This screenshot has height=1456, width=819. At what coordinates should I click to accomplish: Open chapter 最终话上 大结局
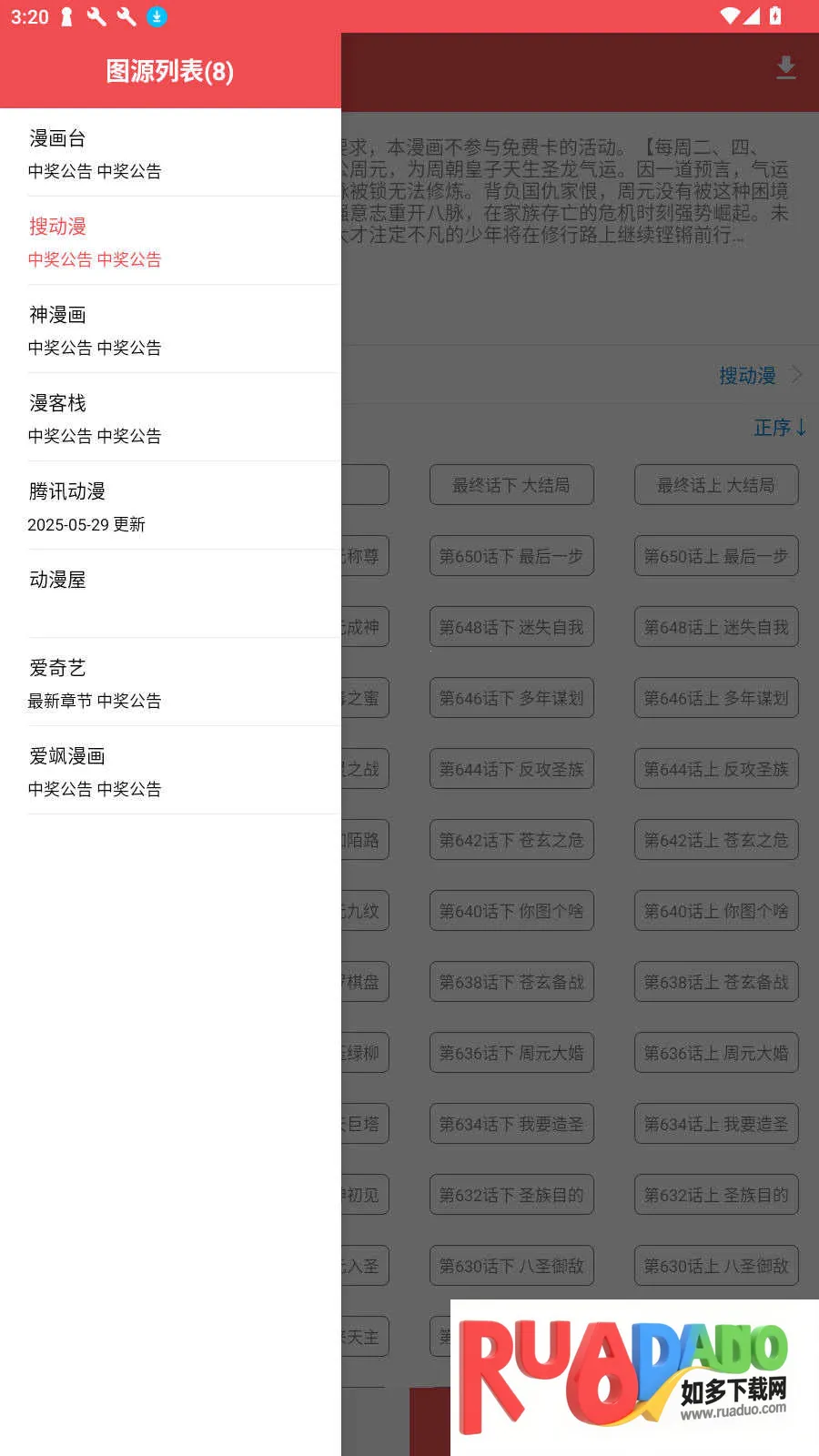[716, 485]
